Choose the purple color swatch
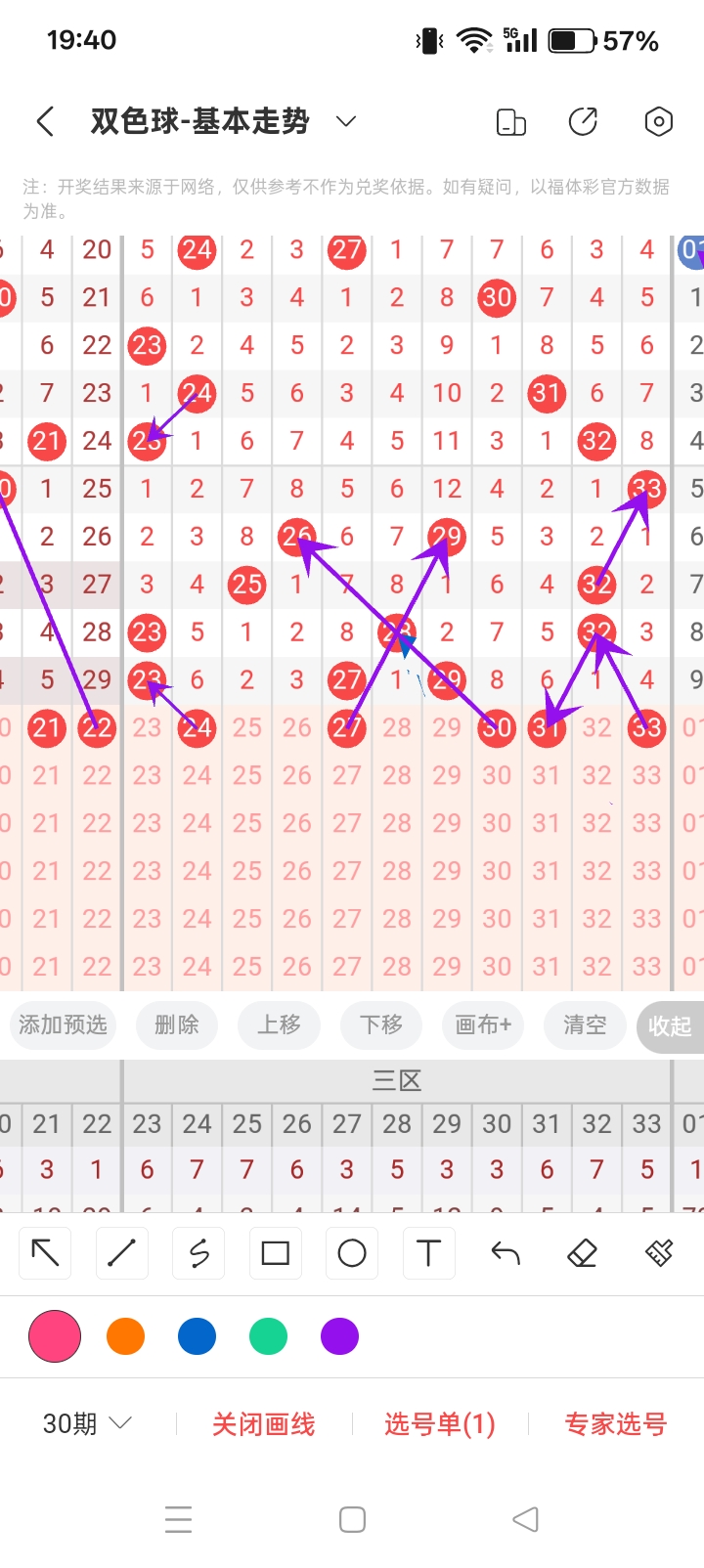The width and height of the screenshot is (704, 1568). 339,1336
